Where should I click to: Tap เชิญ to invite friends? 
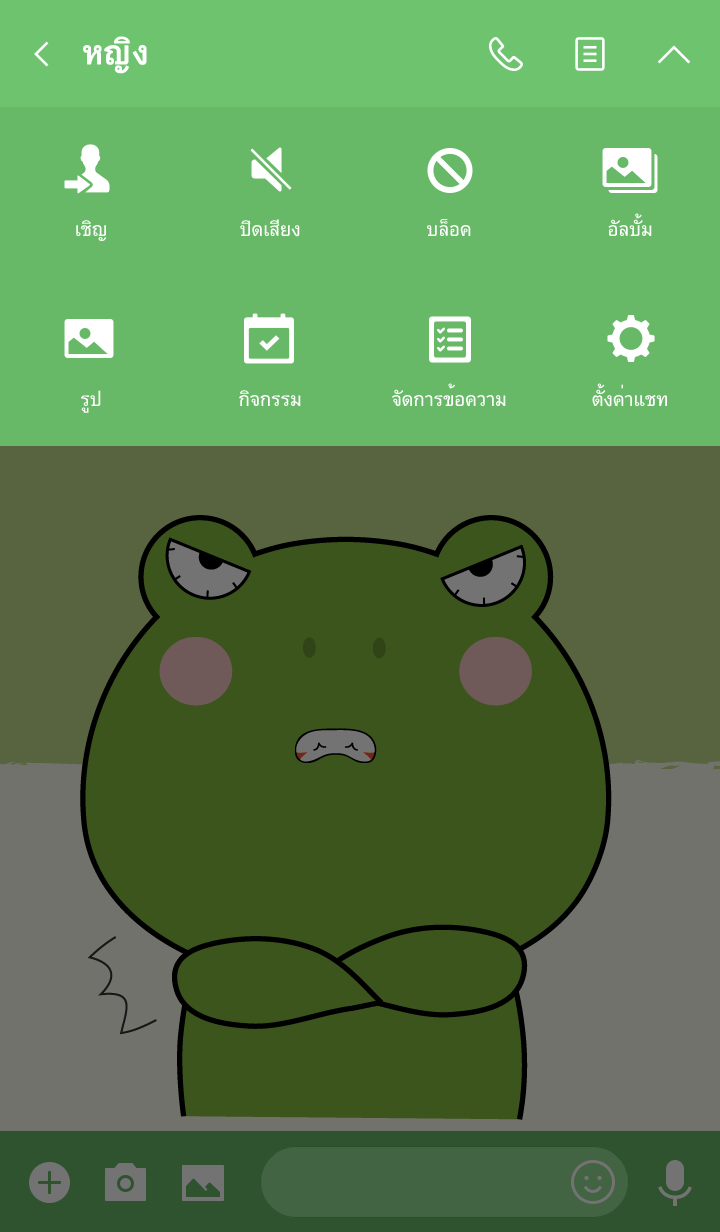click(90, 190)
